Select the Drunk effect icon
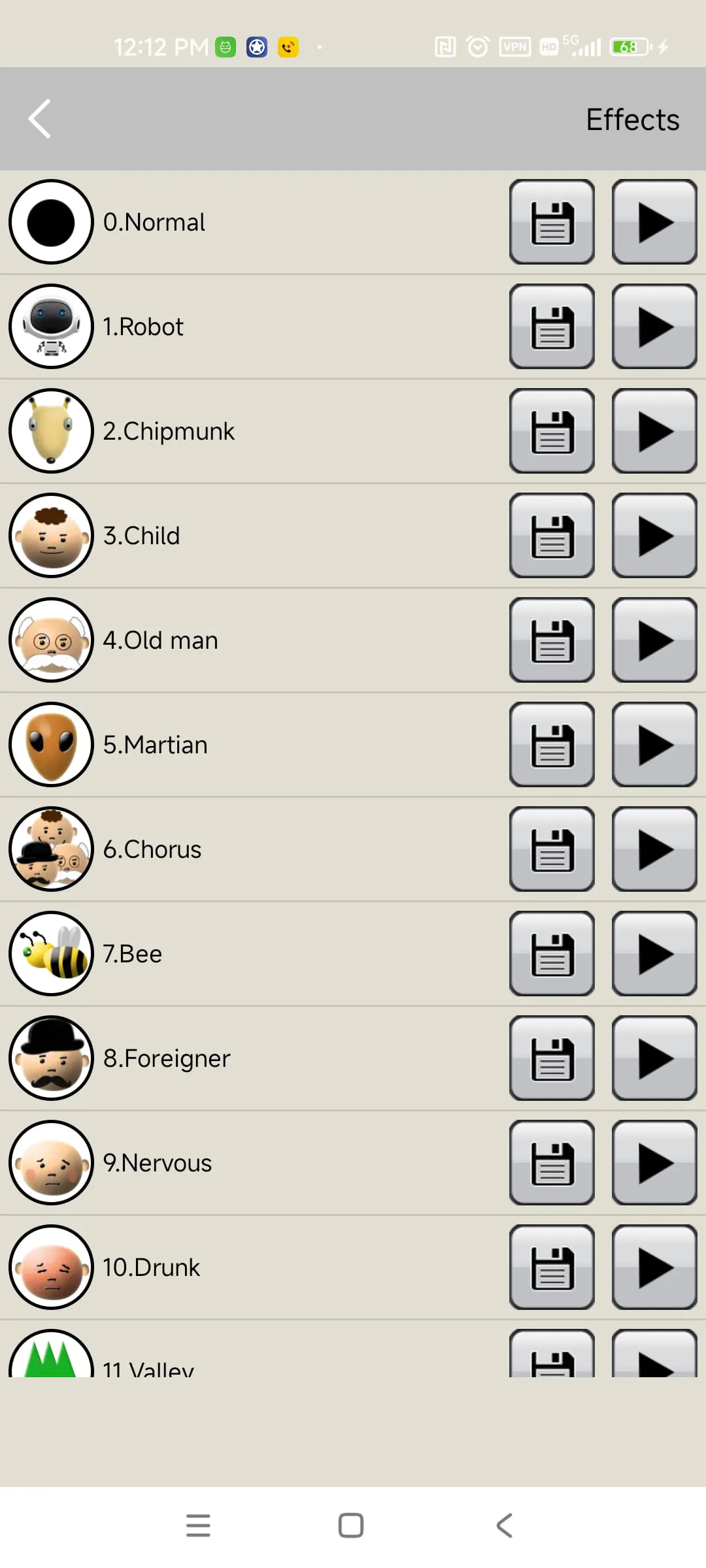 pos(51,1267)
